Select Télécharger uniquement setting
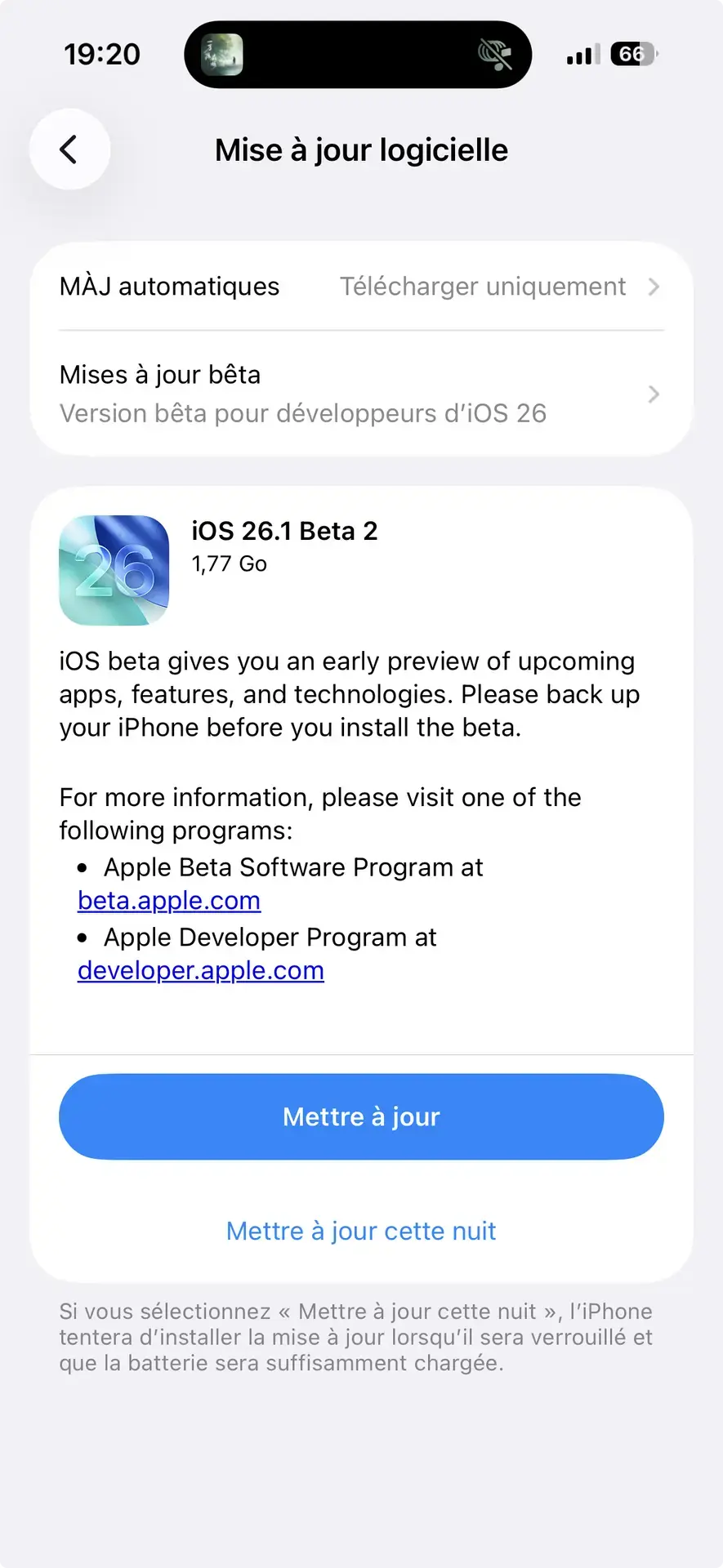Image resolution: width=723 pixels, height=1568 pixels. (482, 287)
